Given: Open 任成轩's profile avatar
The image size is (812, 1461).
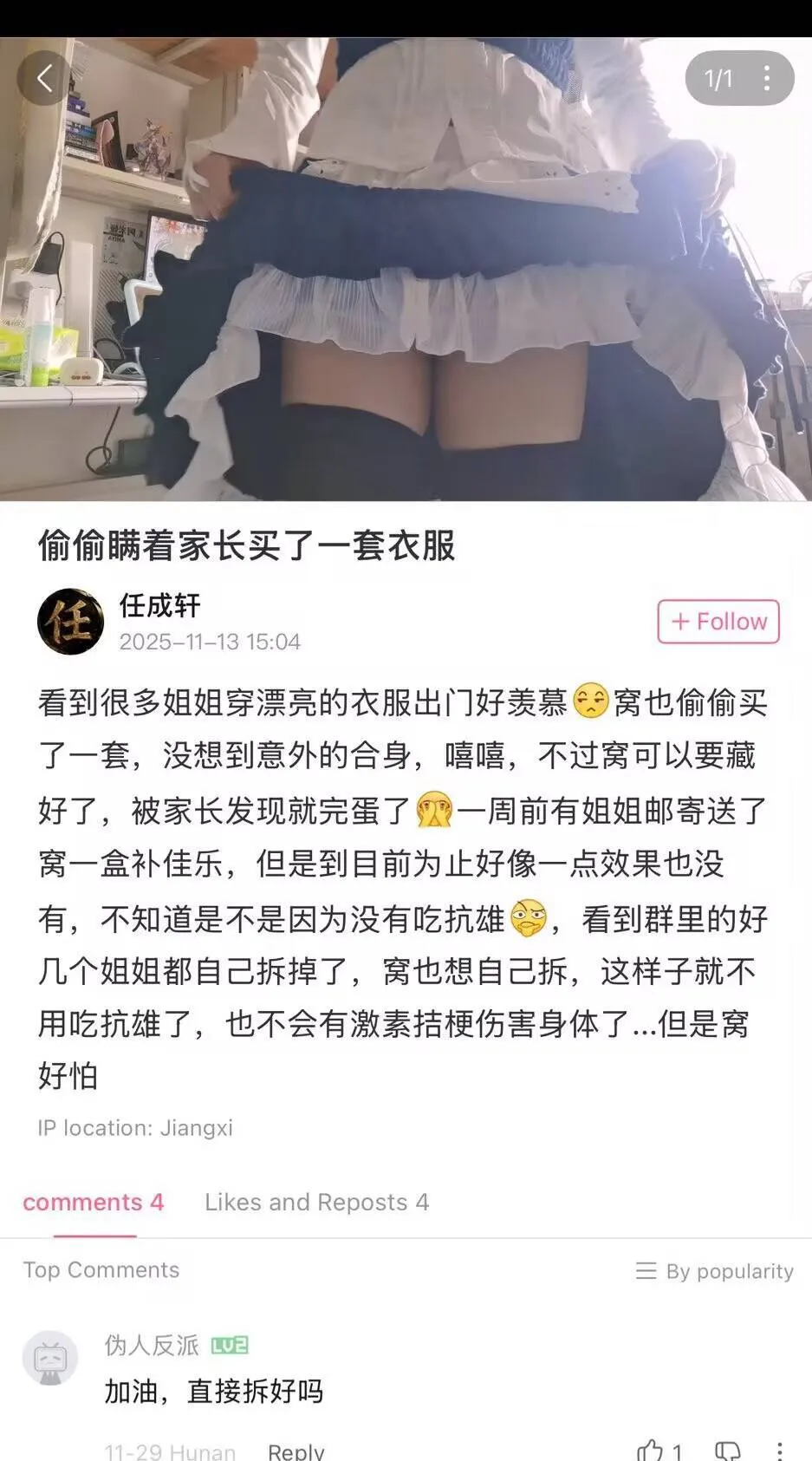Looking at the screenshot, I should click(70, 622).
